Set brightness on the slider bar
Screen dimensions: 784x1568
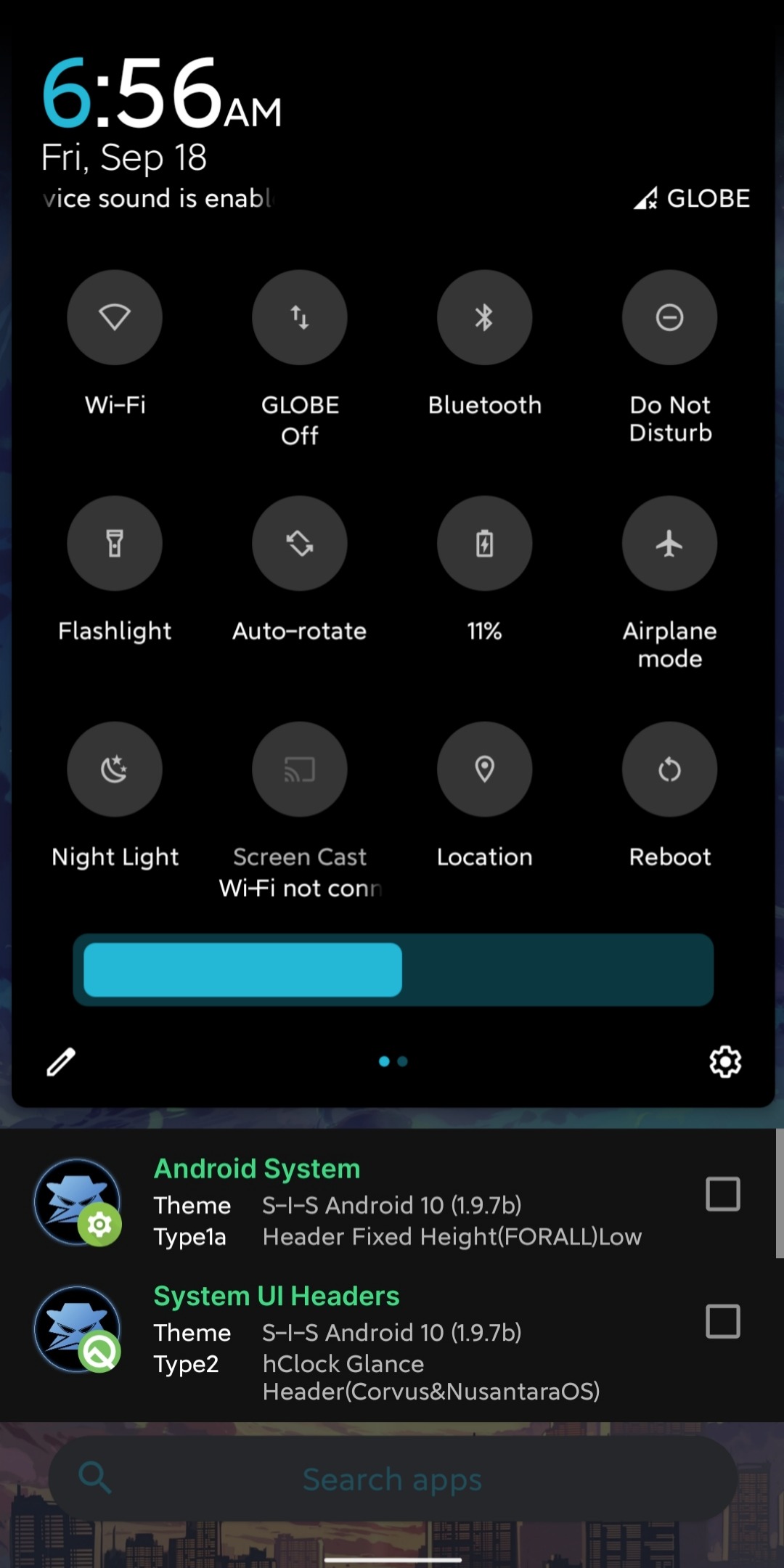[393, 970]
